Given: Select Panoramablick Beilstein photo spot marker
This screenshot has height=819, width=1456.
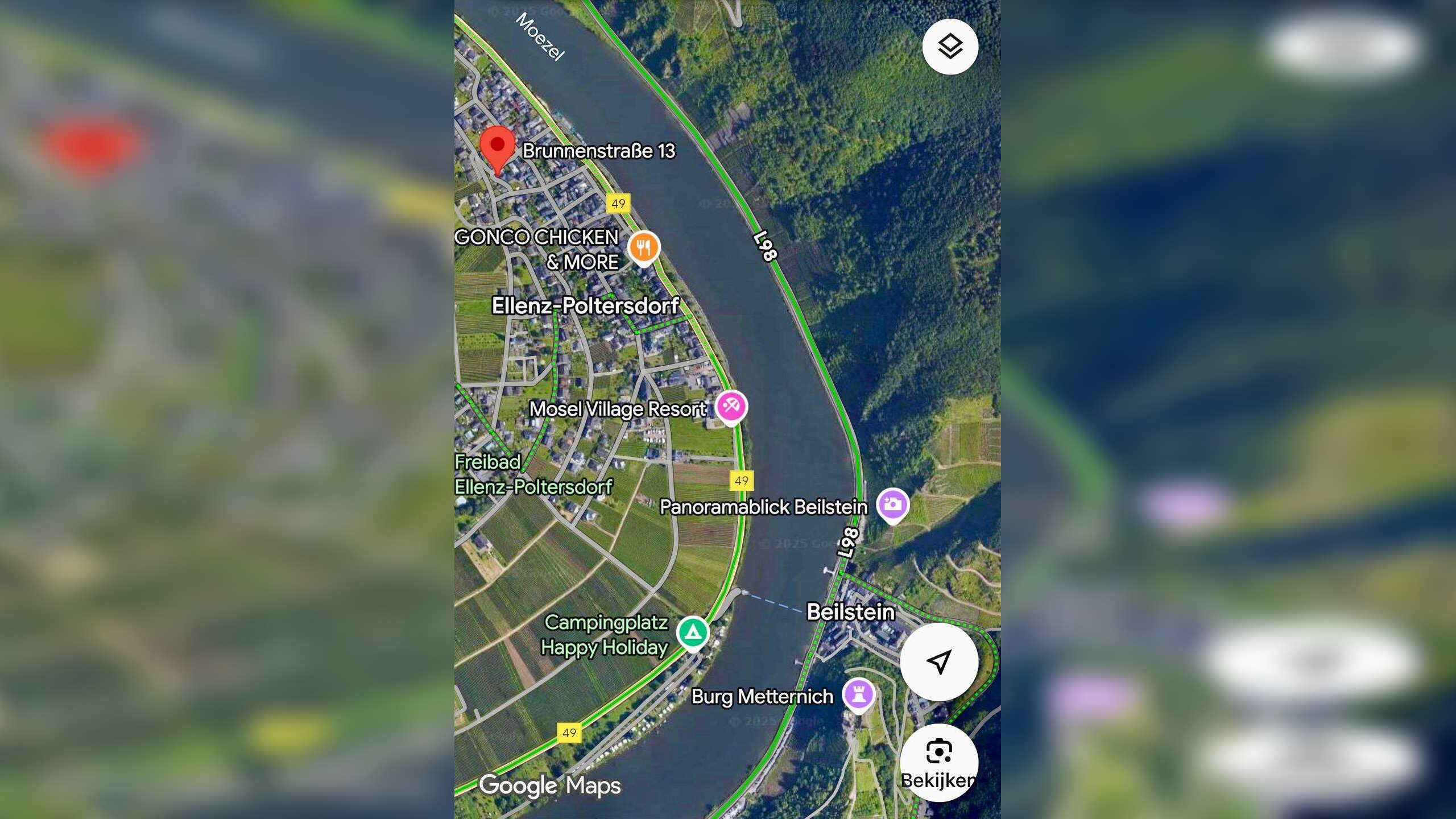Looking at the screenshot, I should pyautogui.click(x=892, y=504).
